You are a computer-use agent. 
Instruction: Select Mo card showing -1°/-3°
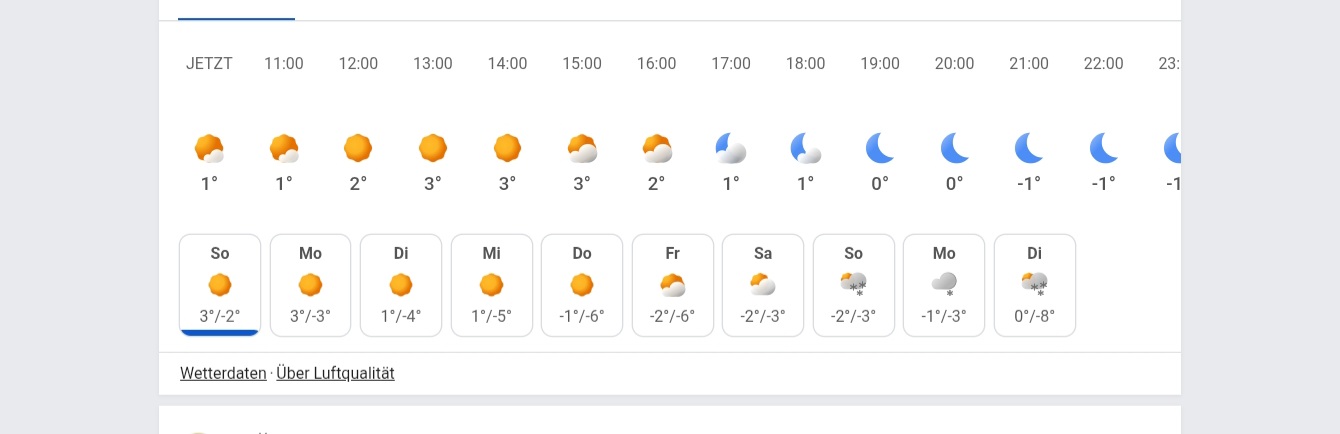[x=944, y=285]
